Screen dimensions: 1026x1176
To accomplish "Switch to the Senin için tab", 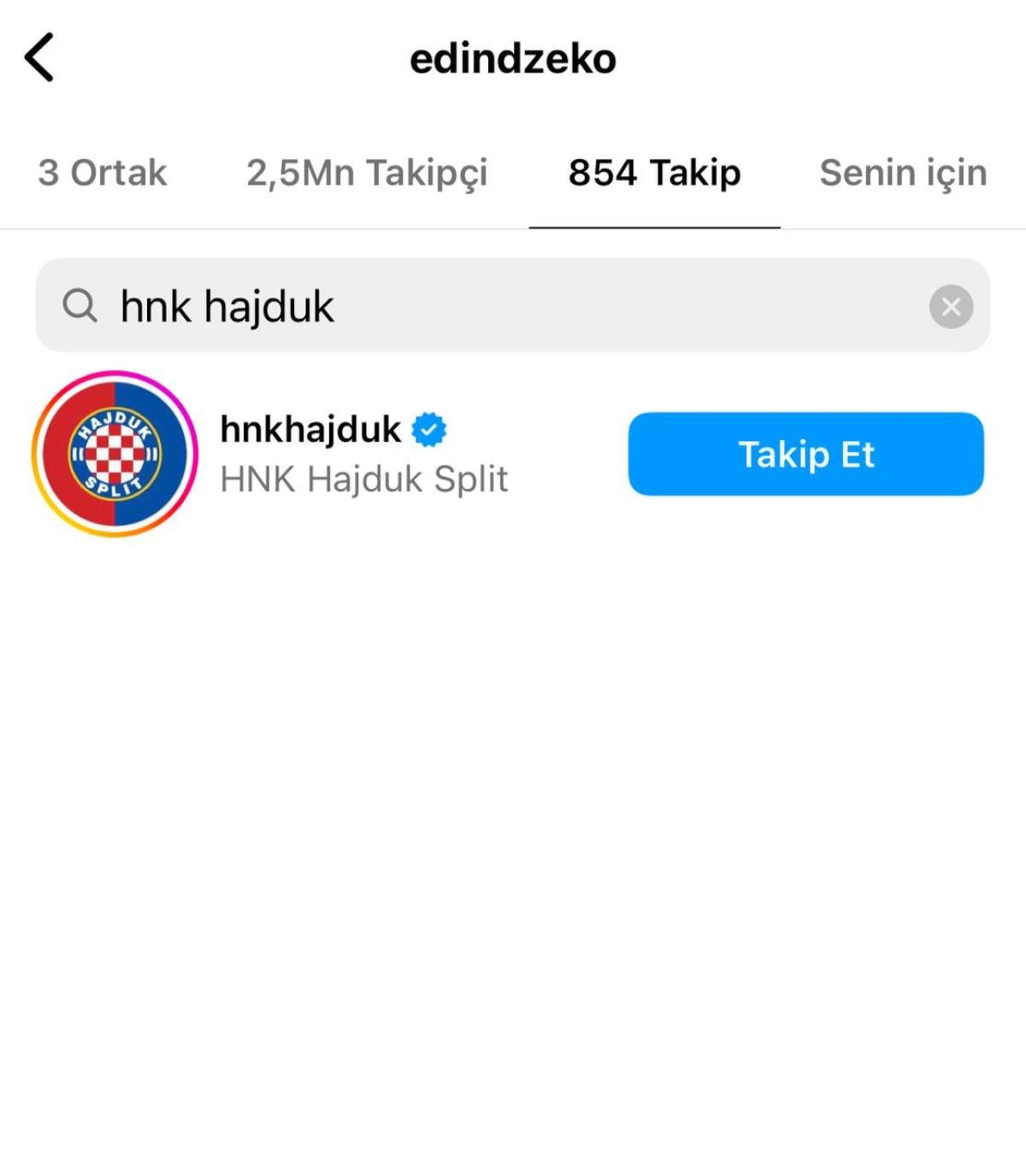I will pyautogui.click(x=903, y=173).
